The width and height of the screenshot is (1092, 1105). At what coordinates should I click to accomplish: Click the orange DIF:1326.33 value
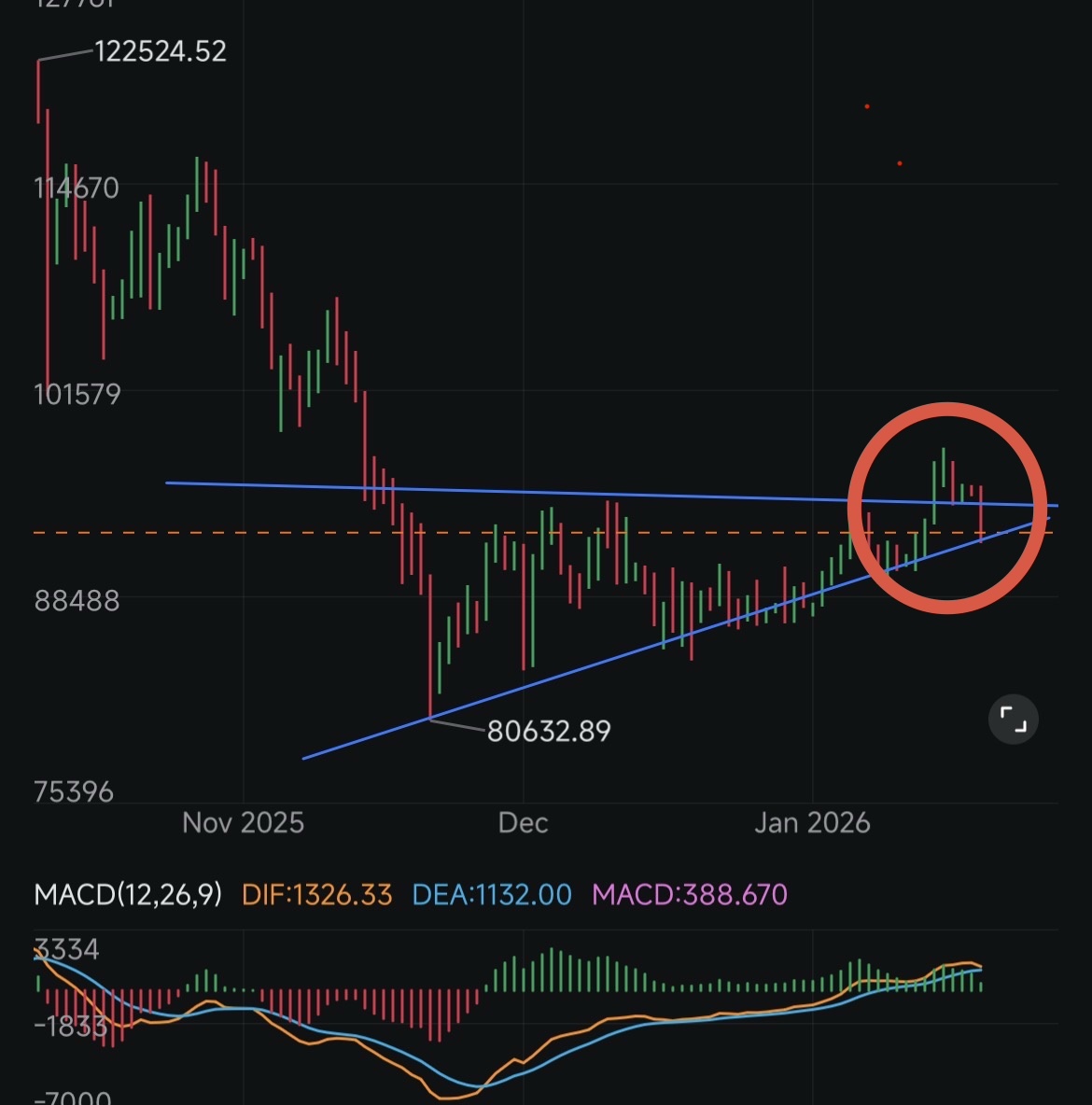coord(316,894)
